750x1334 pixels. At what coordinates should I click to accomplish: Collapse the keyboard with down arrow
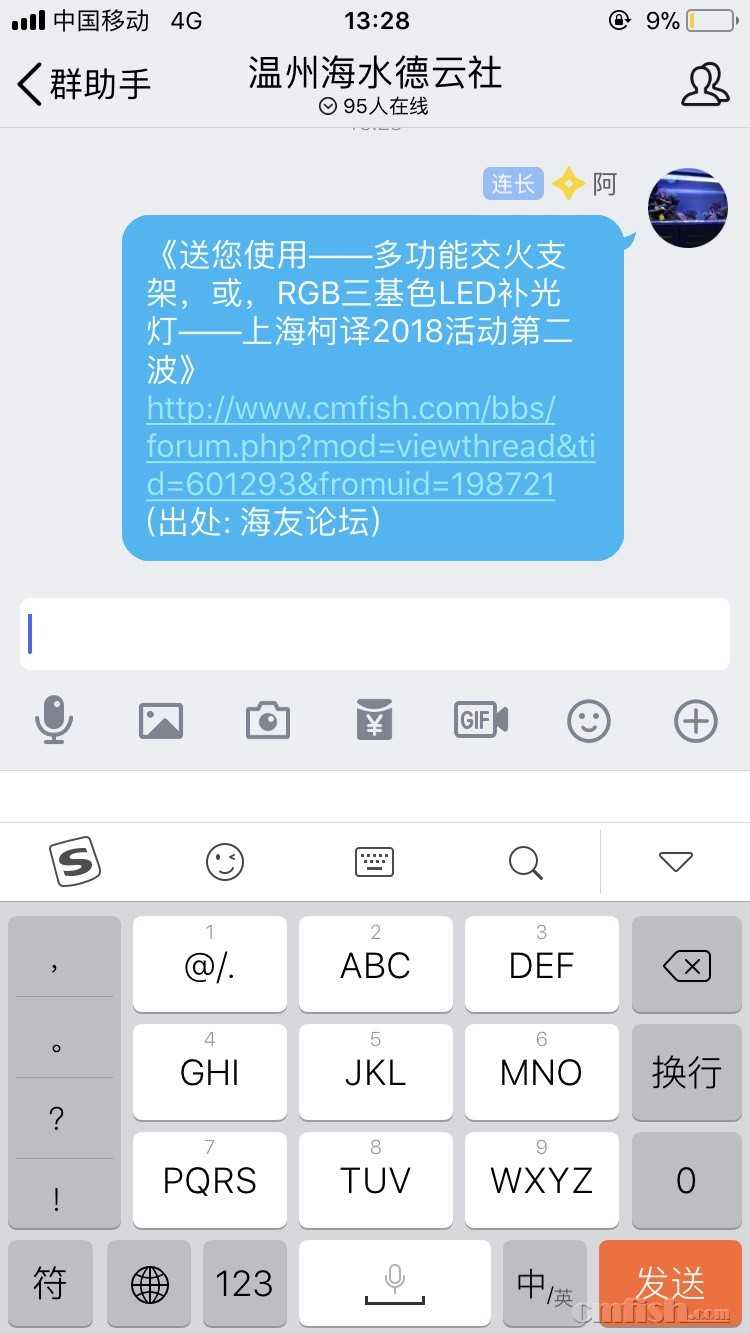click(676, 861)
